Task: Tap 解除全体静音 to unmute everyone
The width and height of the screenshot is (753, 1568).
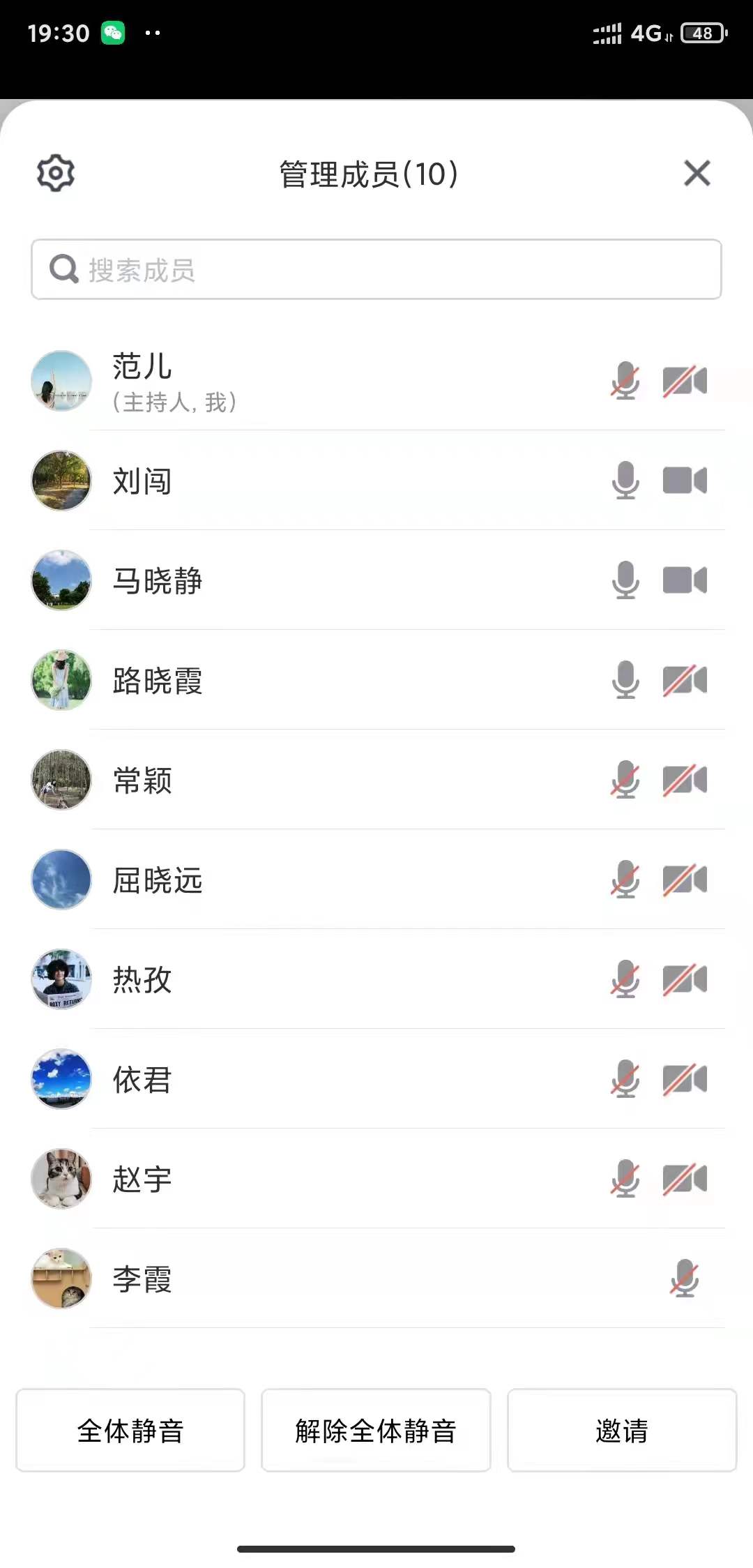Action: [376, 1431]
